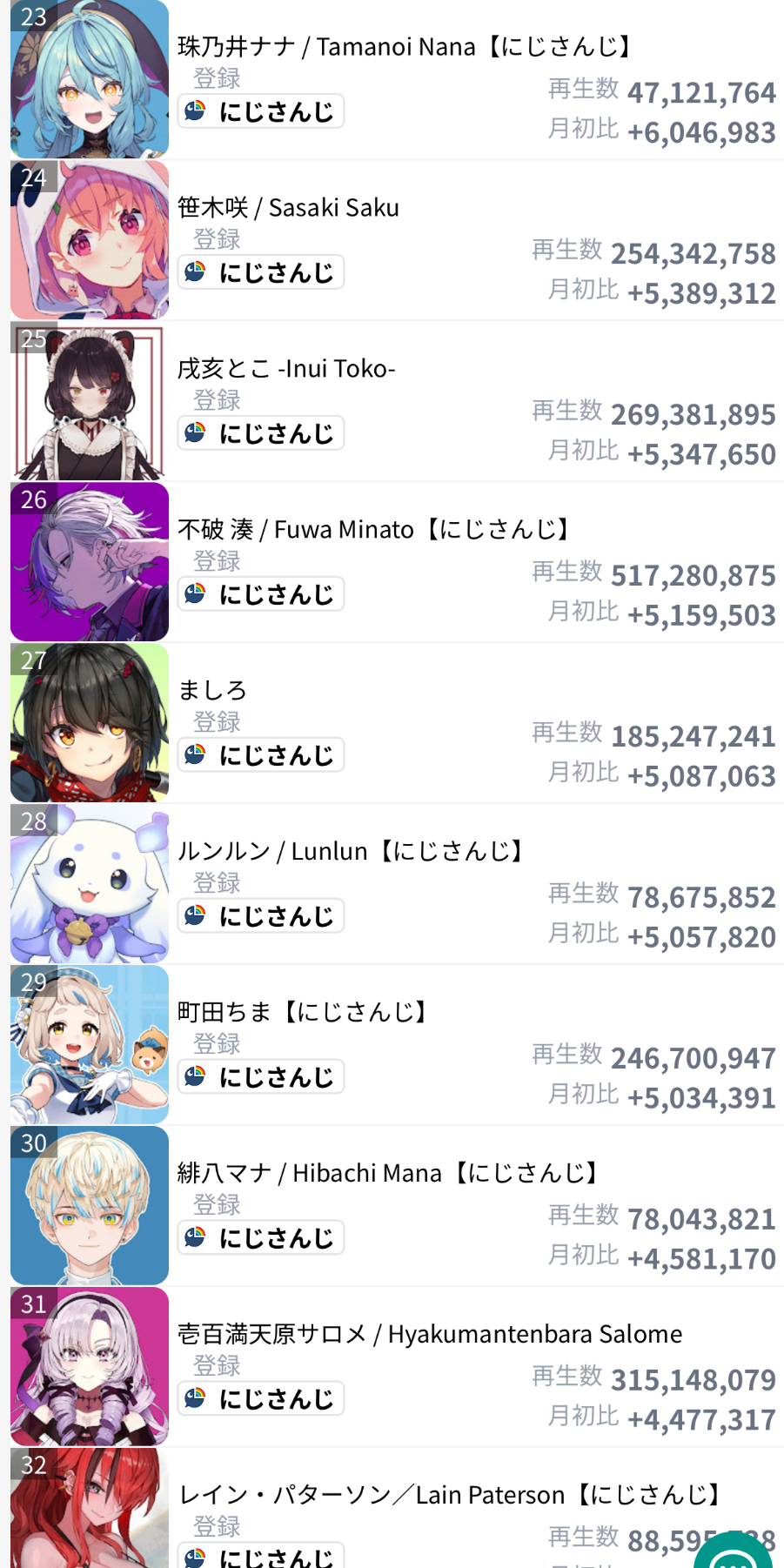The width and height of the screenshot is (784, 1568).
Task: Open Sasaki Saku's ranking row
Action: (288, 208)
